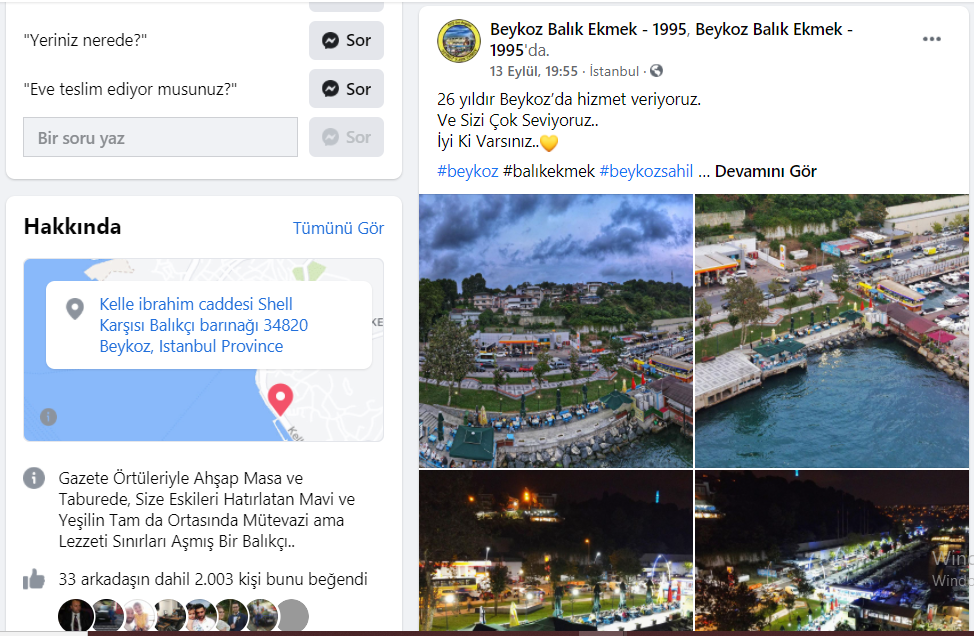Viewport: 974px width, 636px height.
Task: Open the cloudy-sky daytime aerial photo
Action: coord(555,331)
